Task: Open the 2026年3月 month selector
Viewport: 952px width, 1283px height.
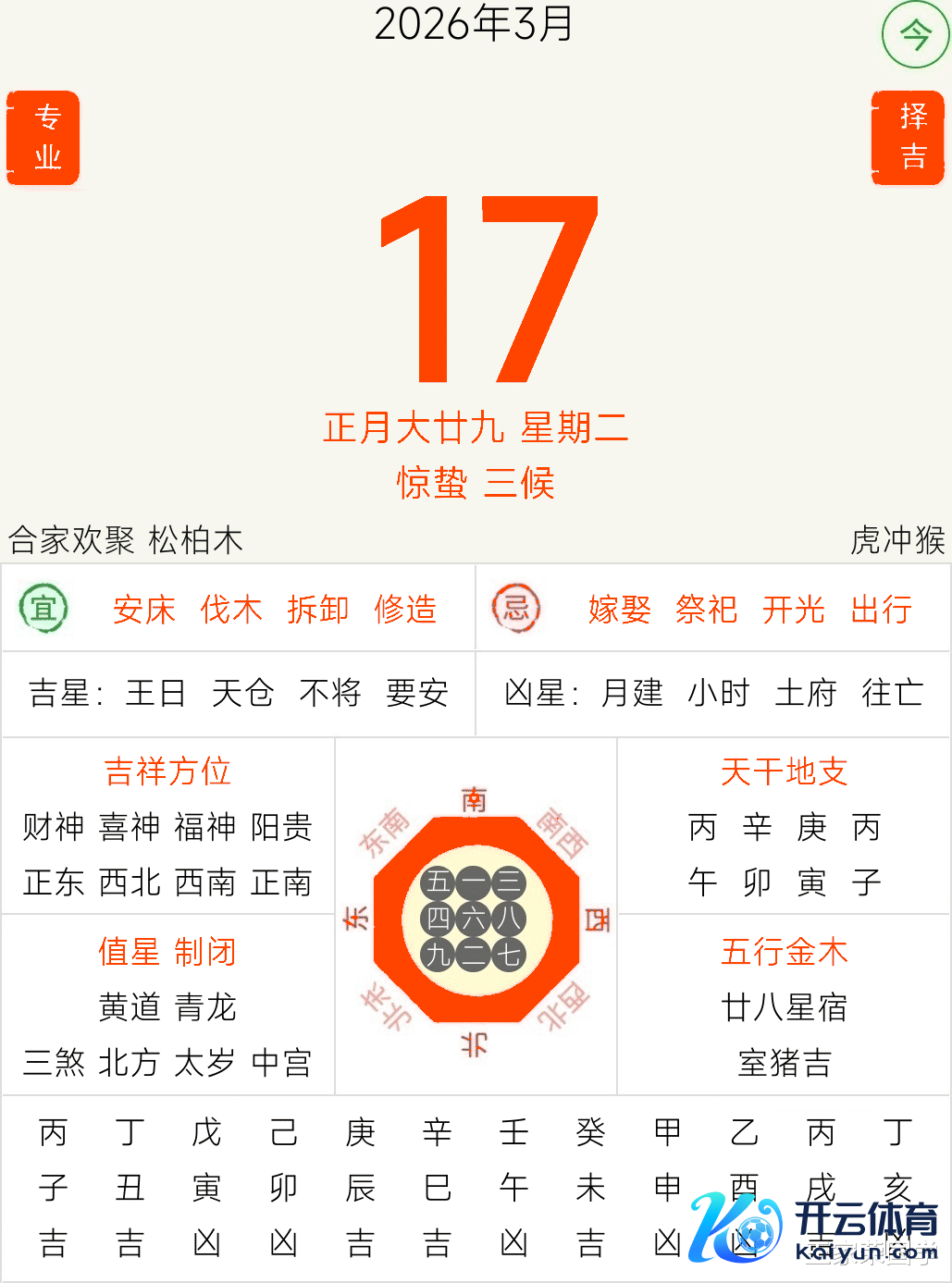Action: [x=474, y=24]
